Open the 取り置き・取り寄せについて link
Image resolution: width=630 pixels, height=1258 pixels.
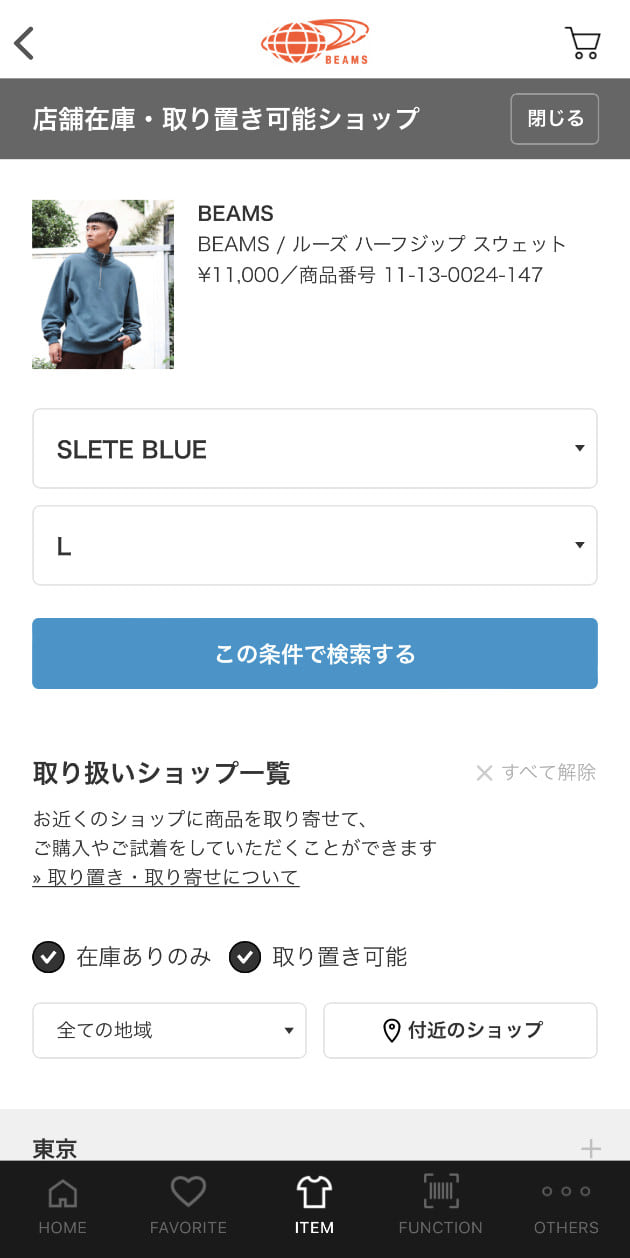point(166,878)
